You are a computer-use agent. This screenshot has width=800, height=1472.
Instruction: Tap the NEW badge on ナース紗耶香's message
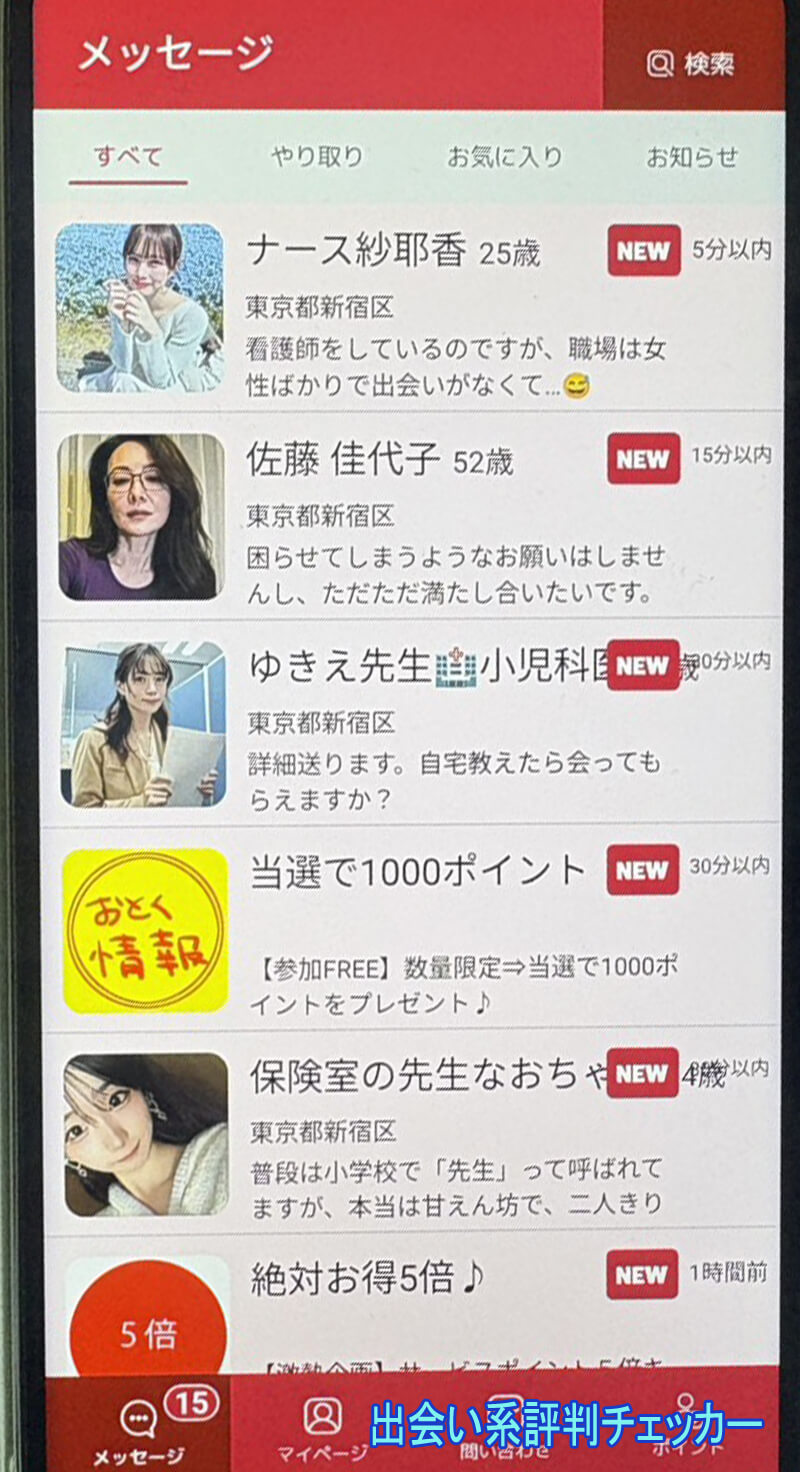644,253
